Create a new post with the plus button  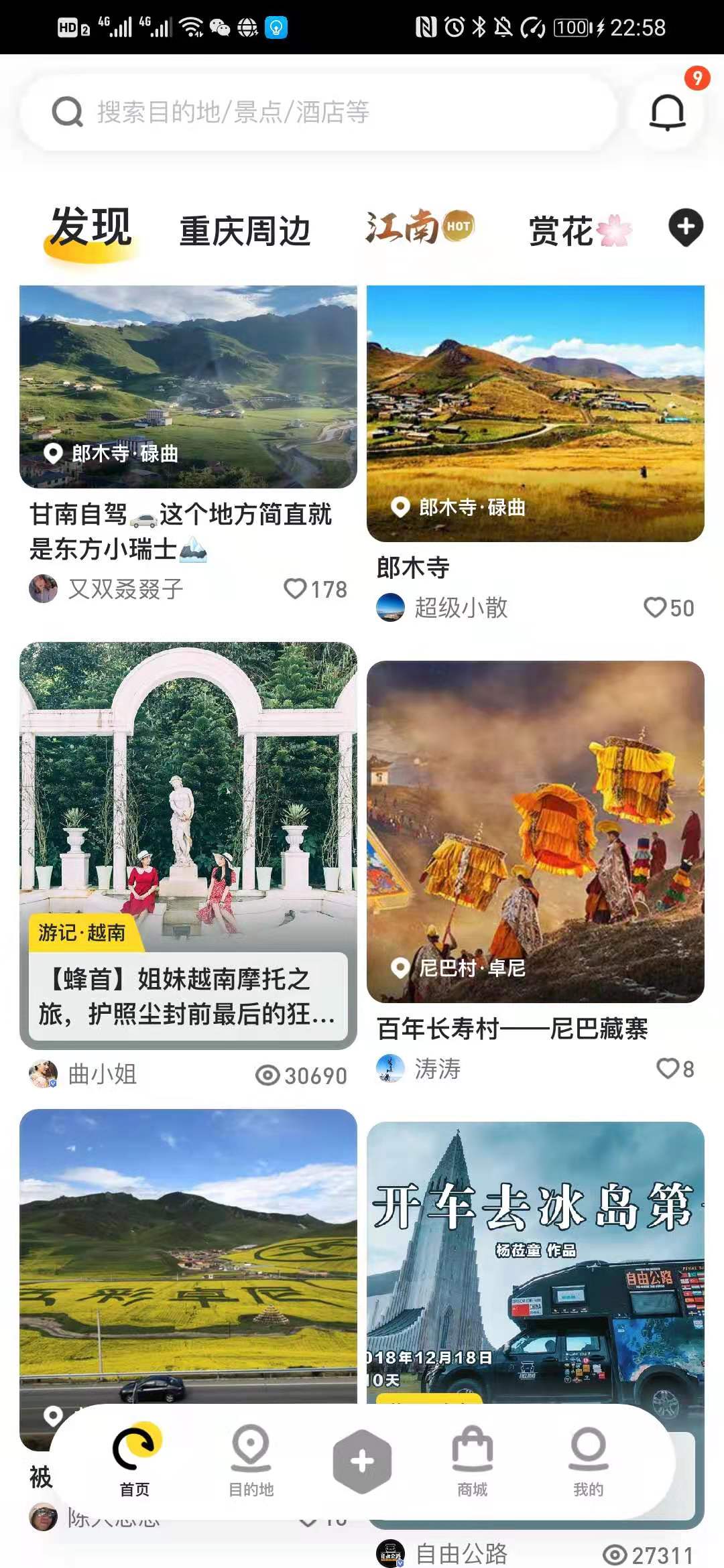(362, 1461)
